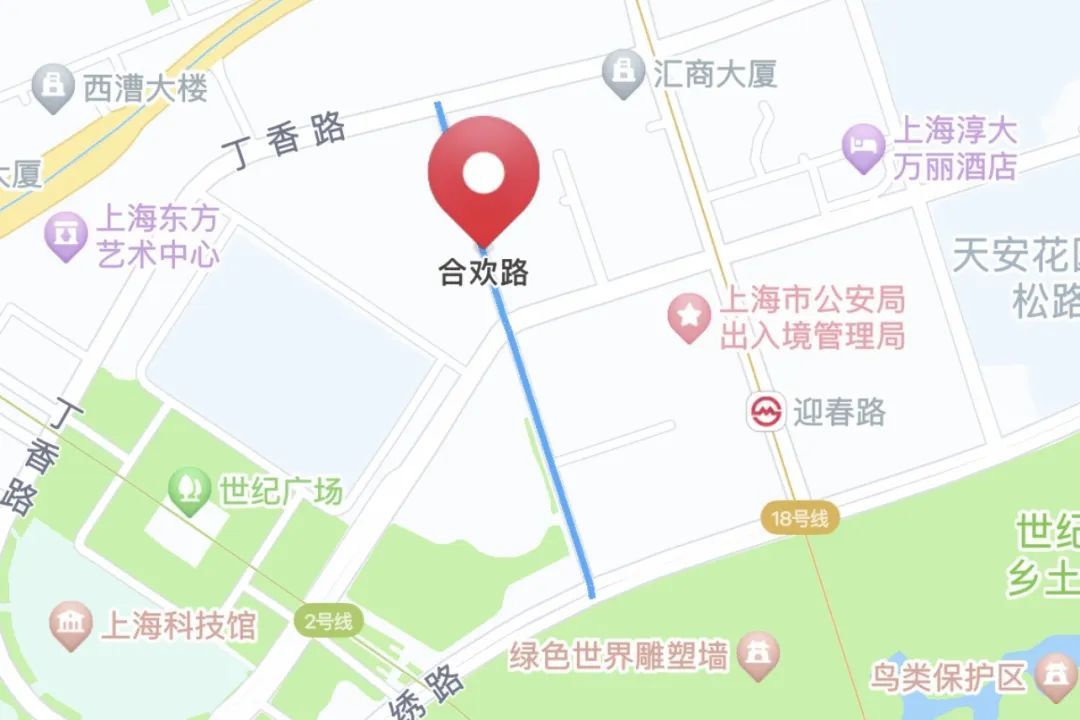Tap the 世纪广场 park marker
This screenshot has height=720, width=1080.
pyautogui.click(x=189, y=492)
